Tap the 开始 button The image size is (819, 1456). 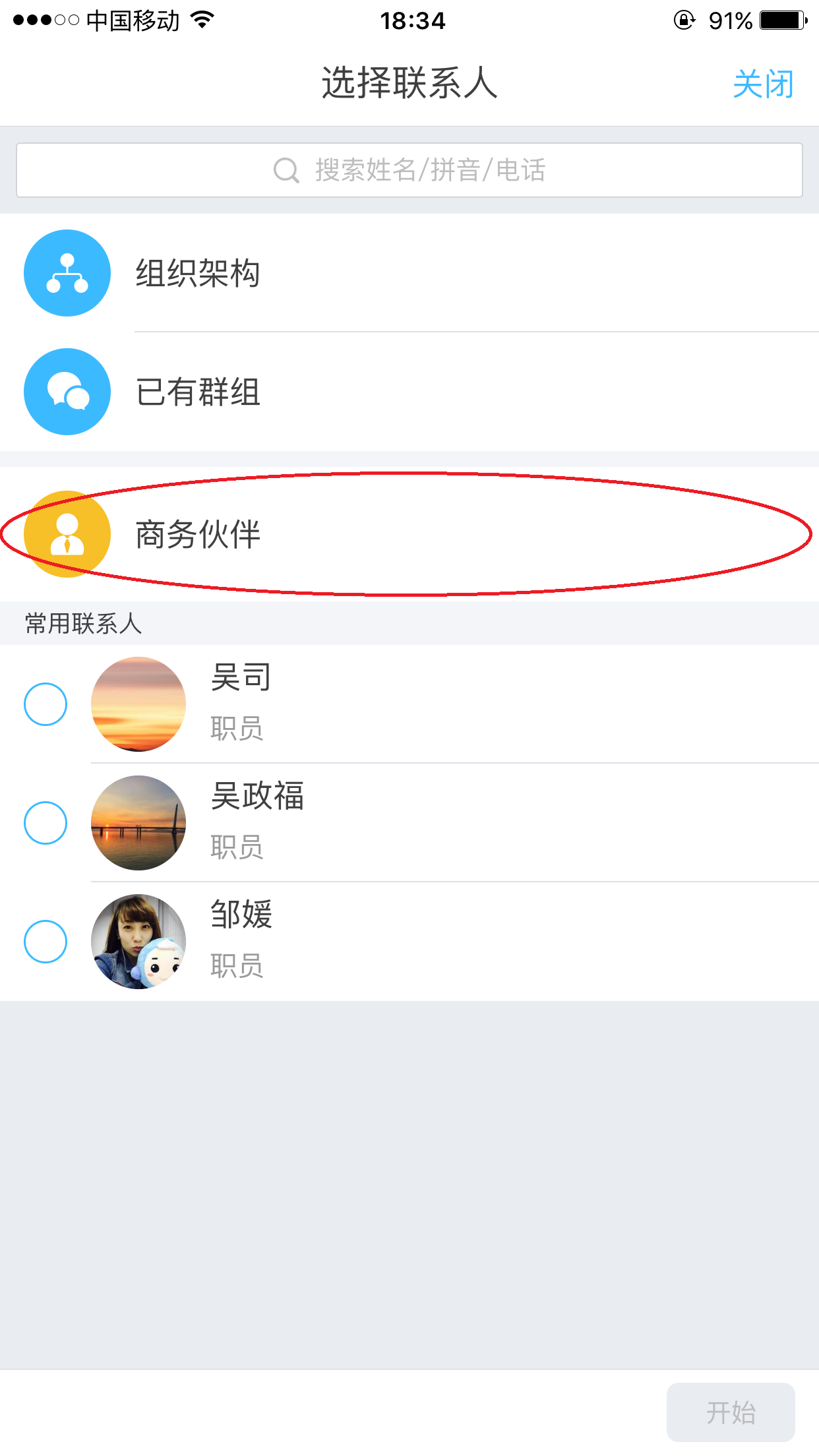(730, 1412)
